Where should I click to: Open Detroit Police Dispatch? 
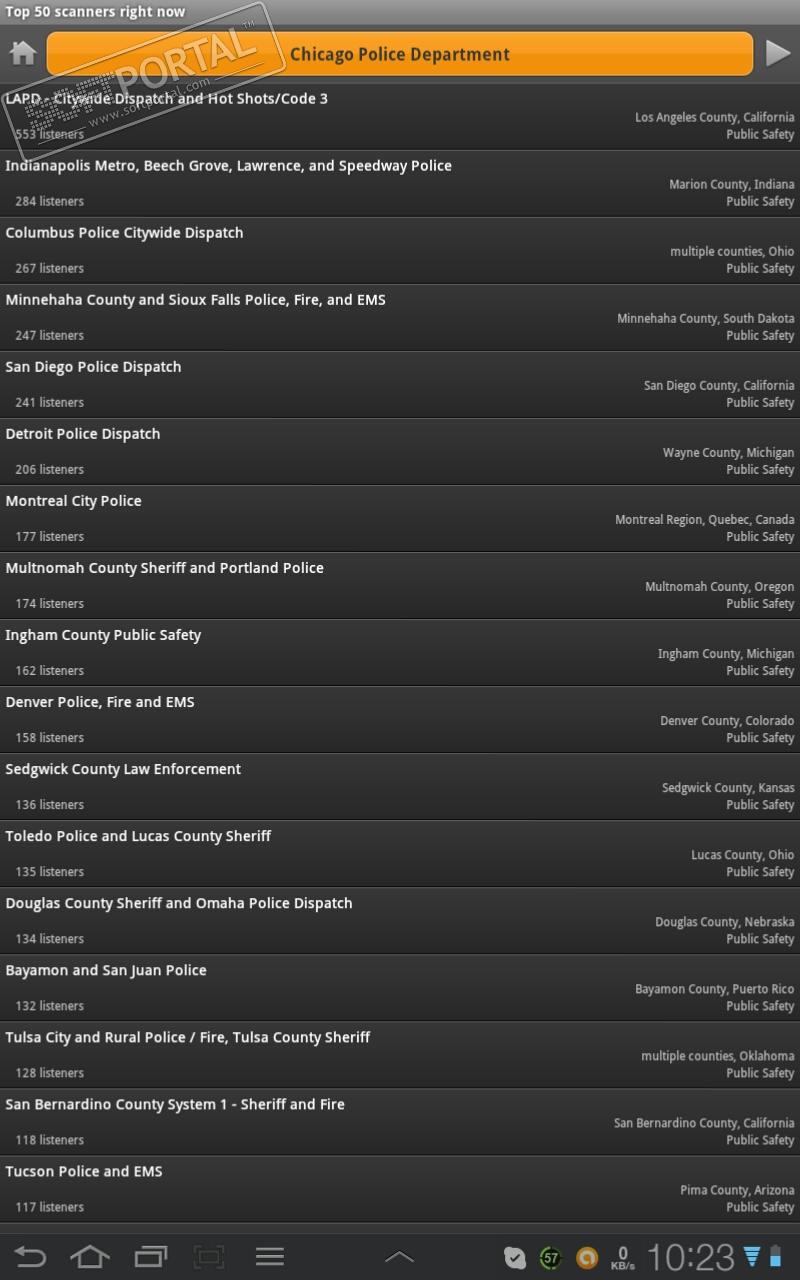[400, 451]
